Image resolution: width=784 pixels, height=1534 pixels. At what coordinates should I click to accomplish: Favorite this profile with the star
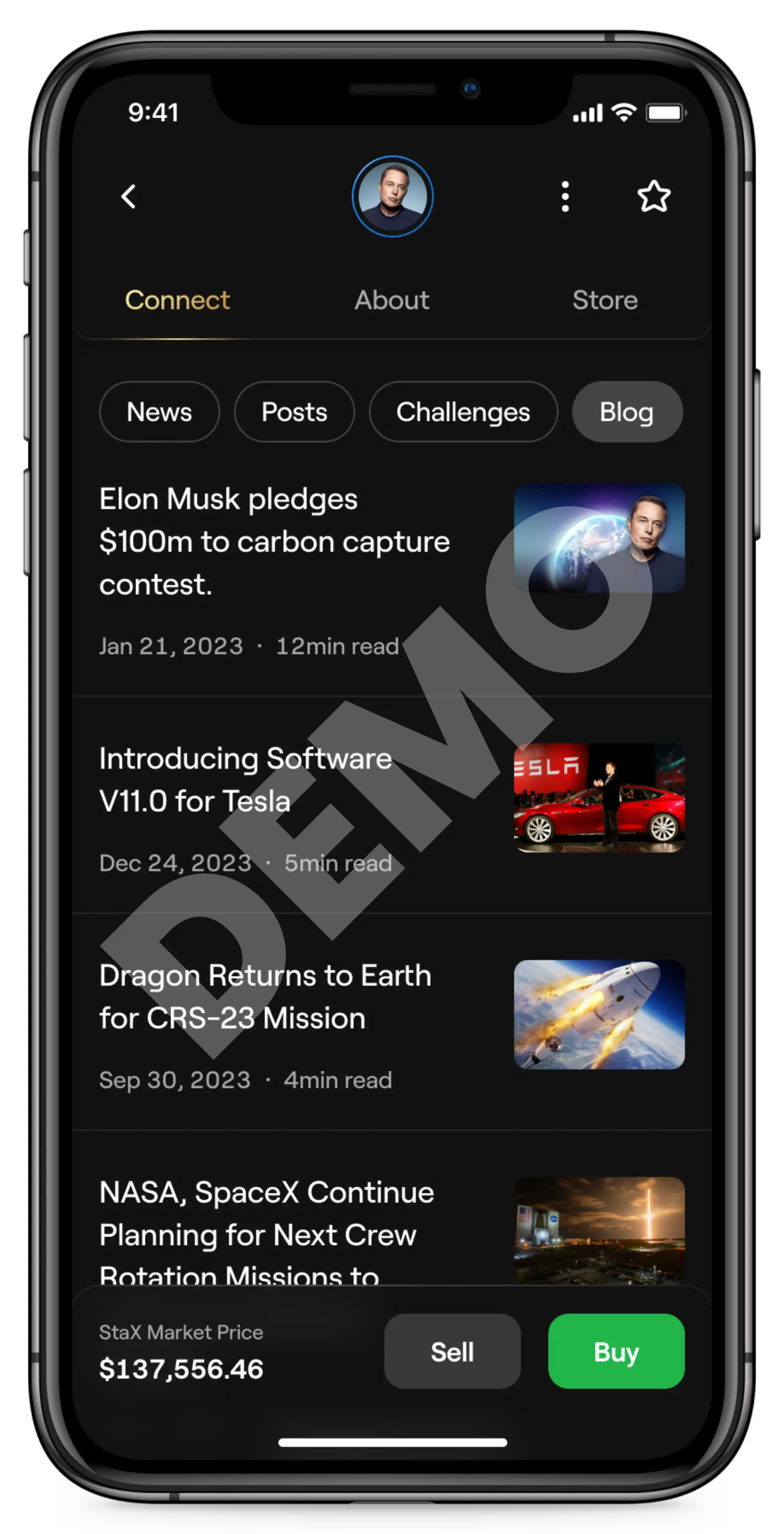click(654, 196)
